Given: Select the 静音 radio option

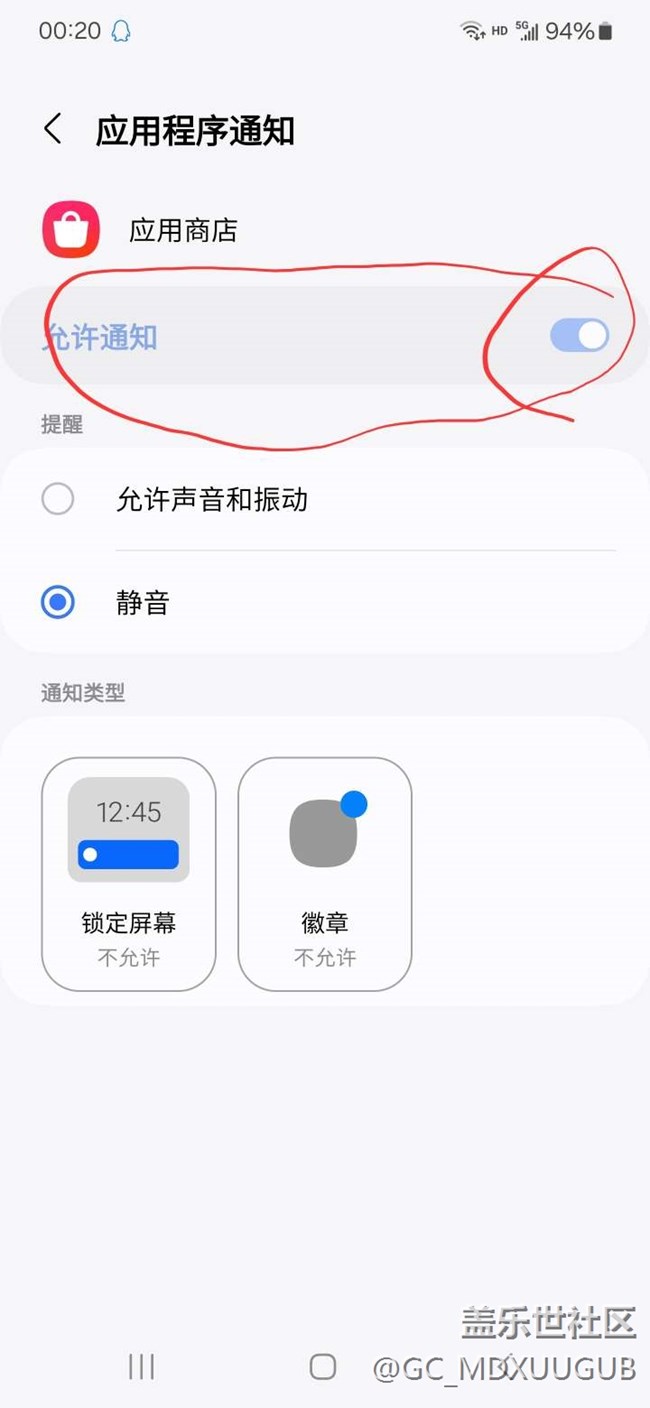Looking at the screenshot, I should pos(325,603).
